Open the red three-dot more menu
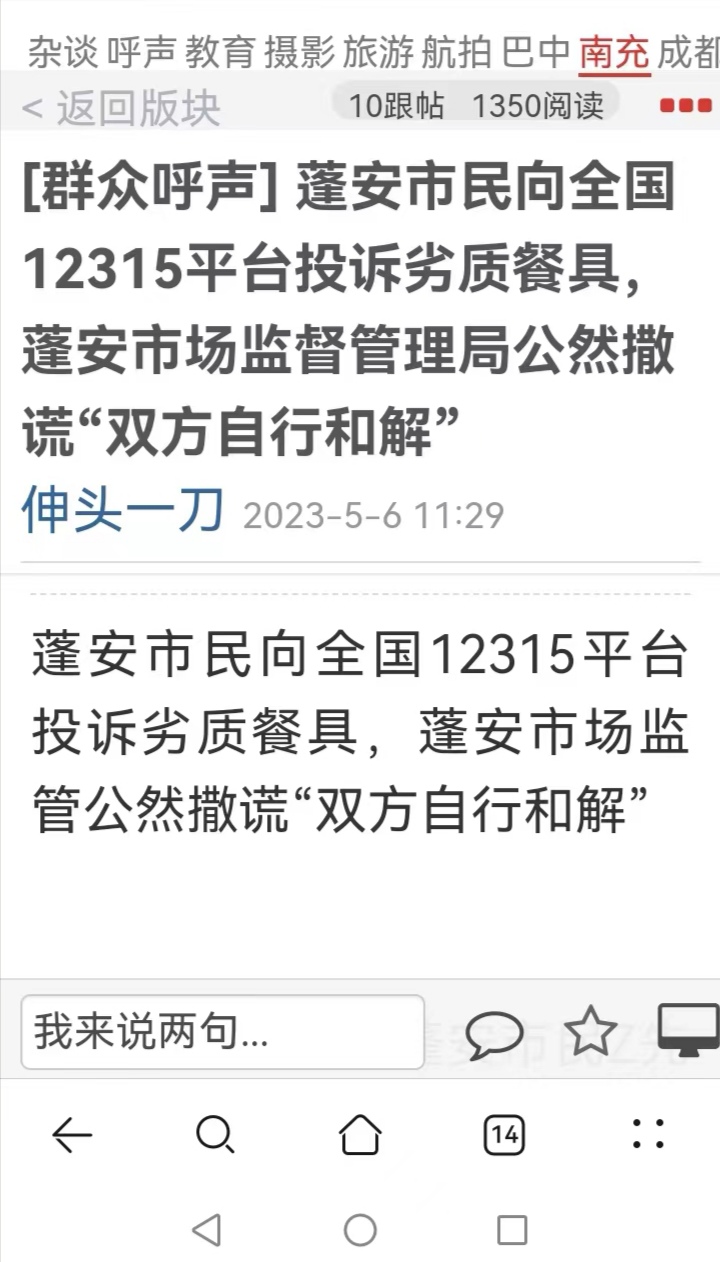 [686, 105]
